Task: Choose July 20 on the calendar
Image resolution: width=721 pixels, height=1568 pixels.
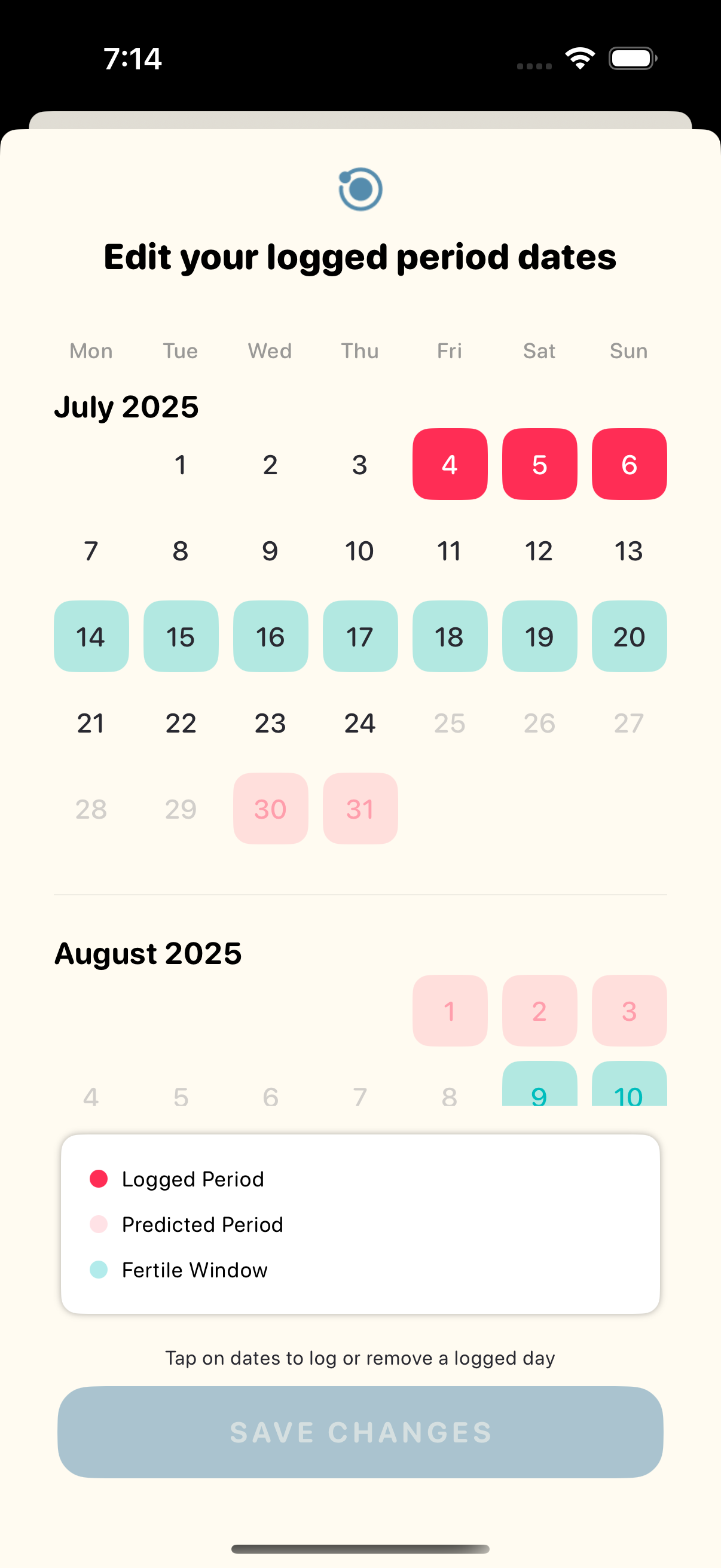Action: pos(629,636)
